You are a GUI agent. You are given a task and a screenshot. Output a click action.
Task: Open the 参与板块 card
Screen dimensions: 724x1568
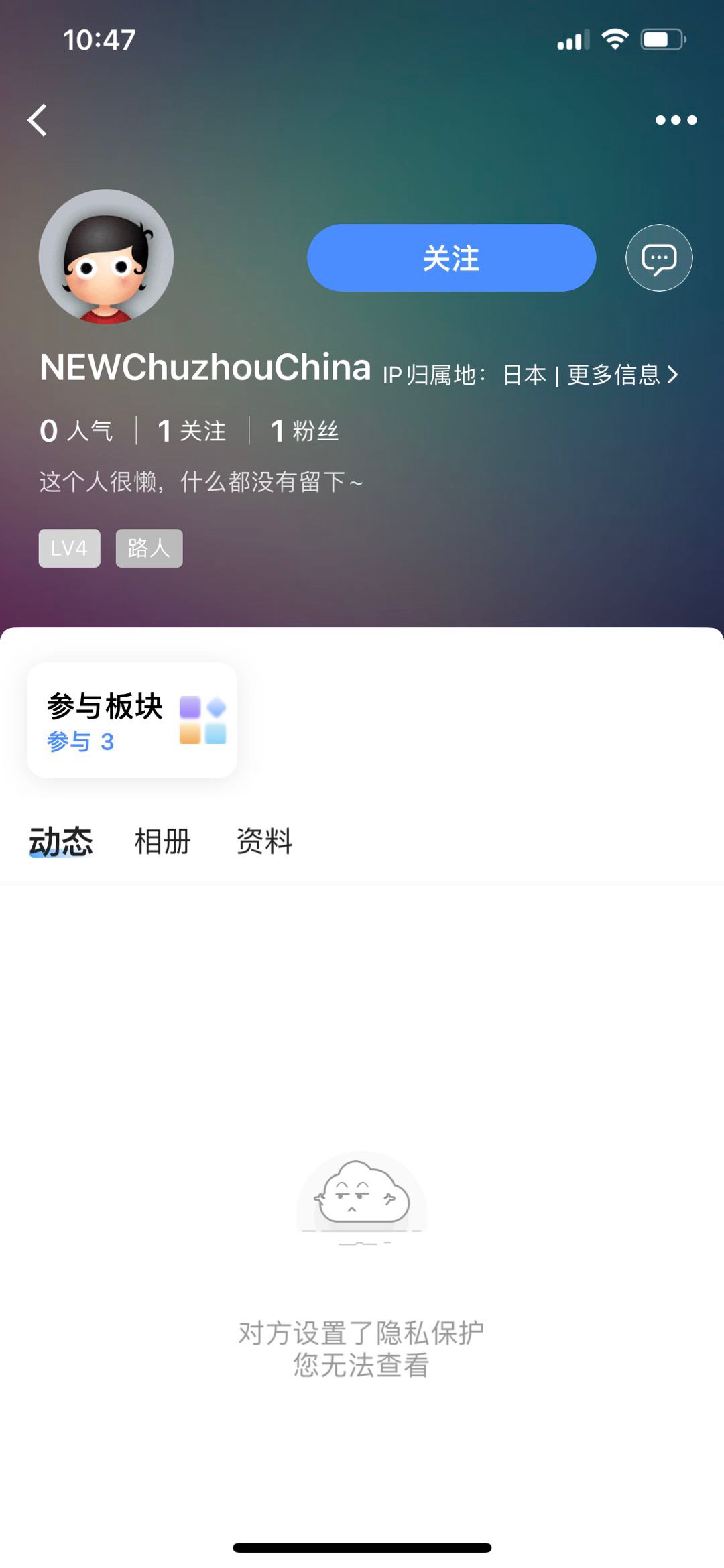click(x=132, y=721)
